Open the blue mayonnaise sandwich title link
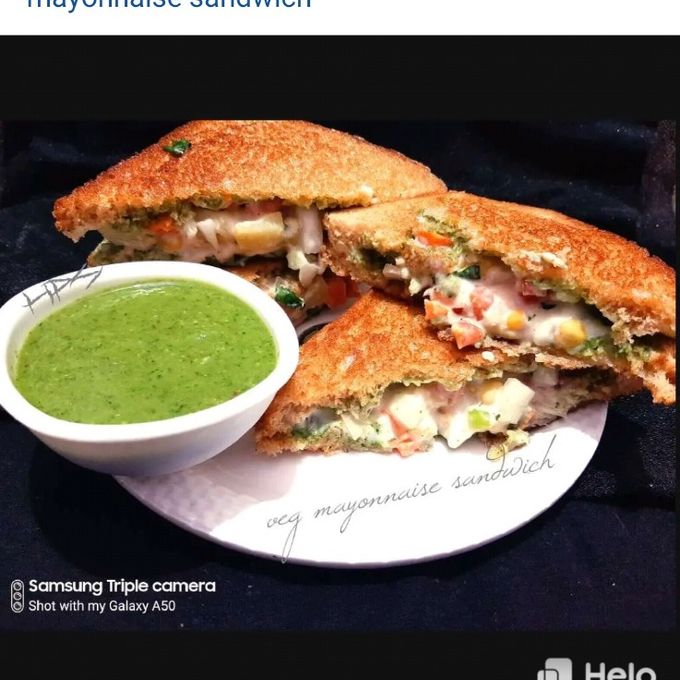 (168, 4)
